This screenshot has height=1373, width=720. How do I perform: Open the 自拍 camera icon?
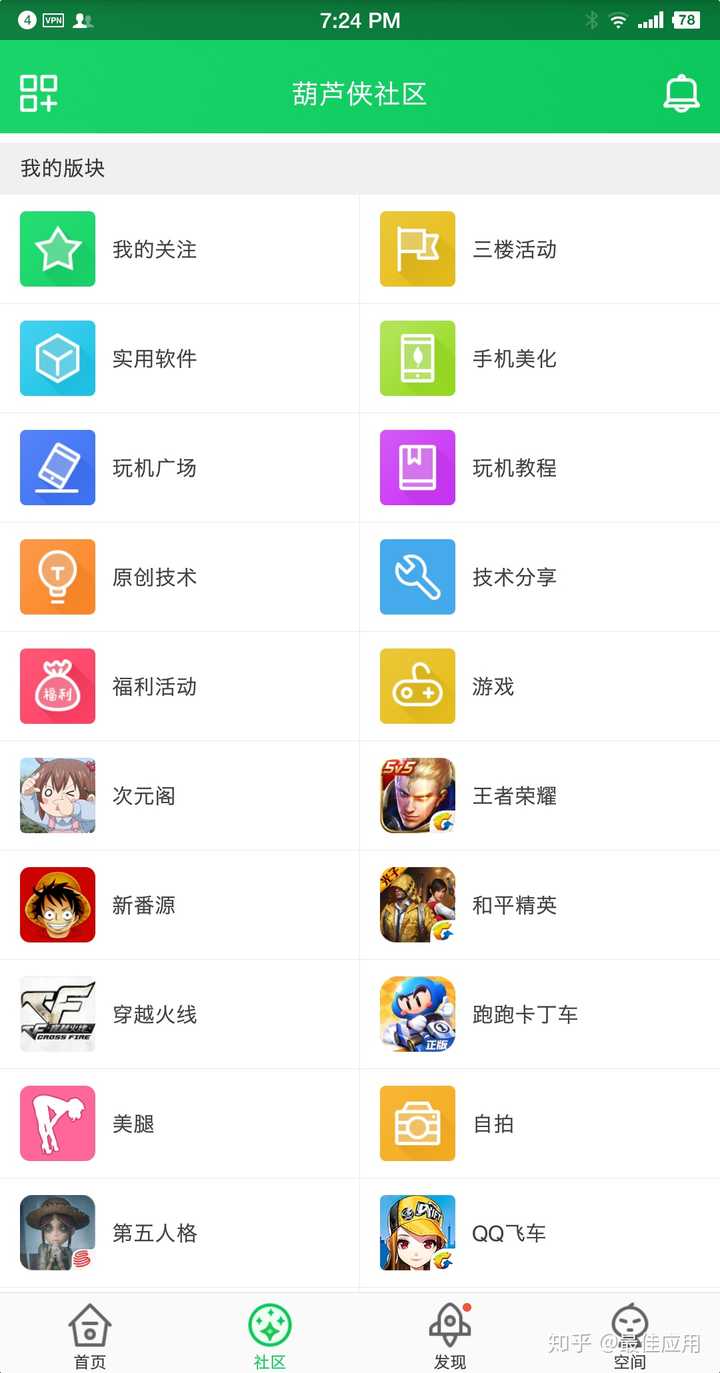417,1123
